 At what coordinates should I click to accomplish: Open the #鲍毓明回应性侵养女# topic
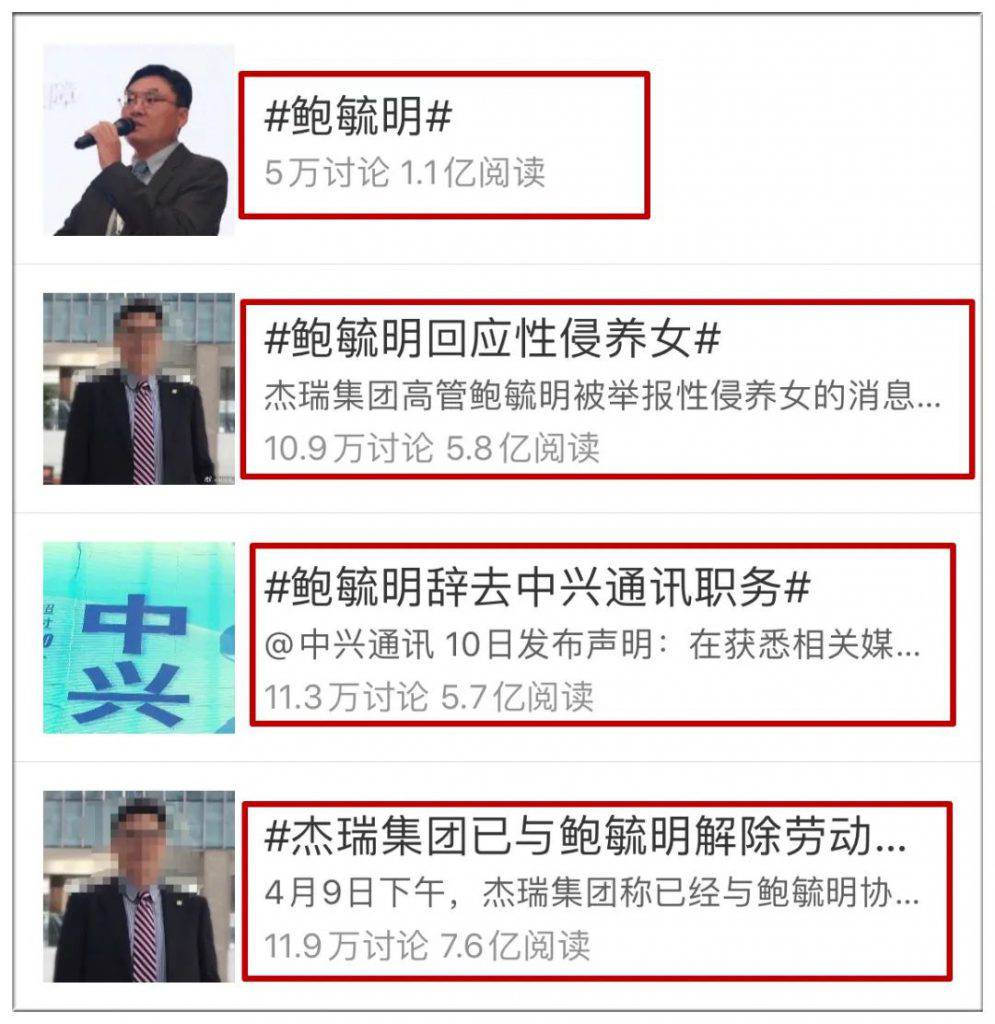point(493,341)
